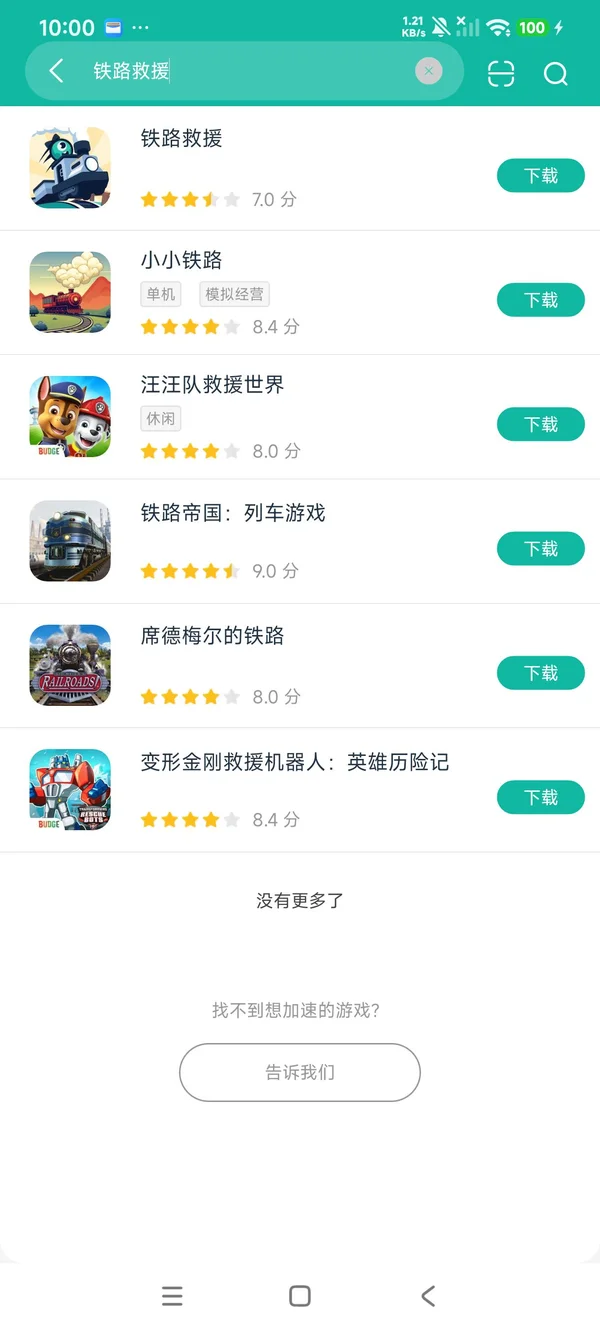Download 小小铁路
Screen dimensions: 600x1333
(540, 300)
